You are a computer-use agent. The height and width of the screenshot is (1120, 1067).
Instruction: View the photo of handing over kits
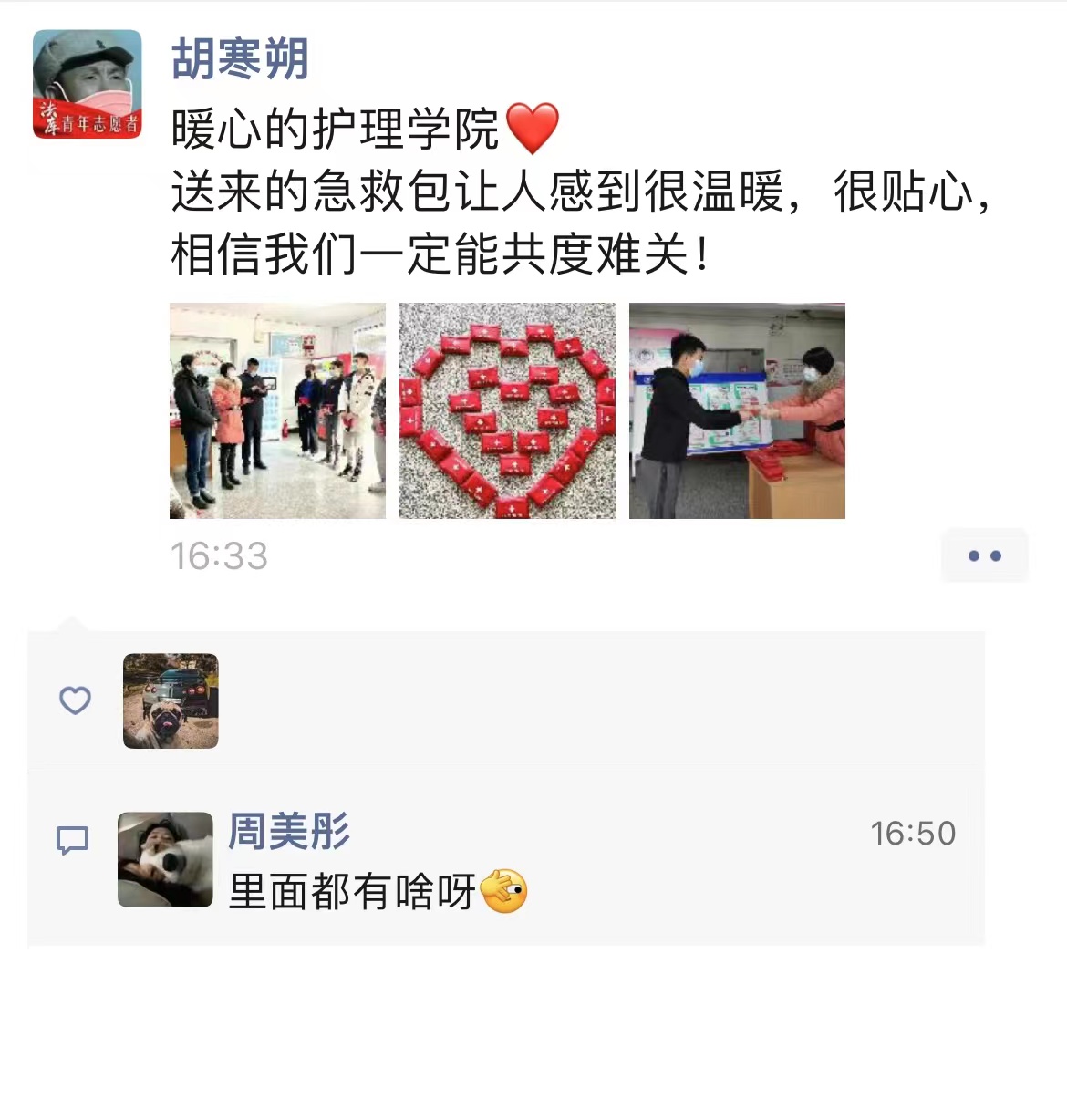tap(737, 410)
